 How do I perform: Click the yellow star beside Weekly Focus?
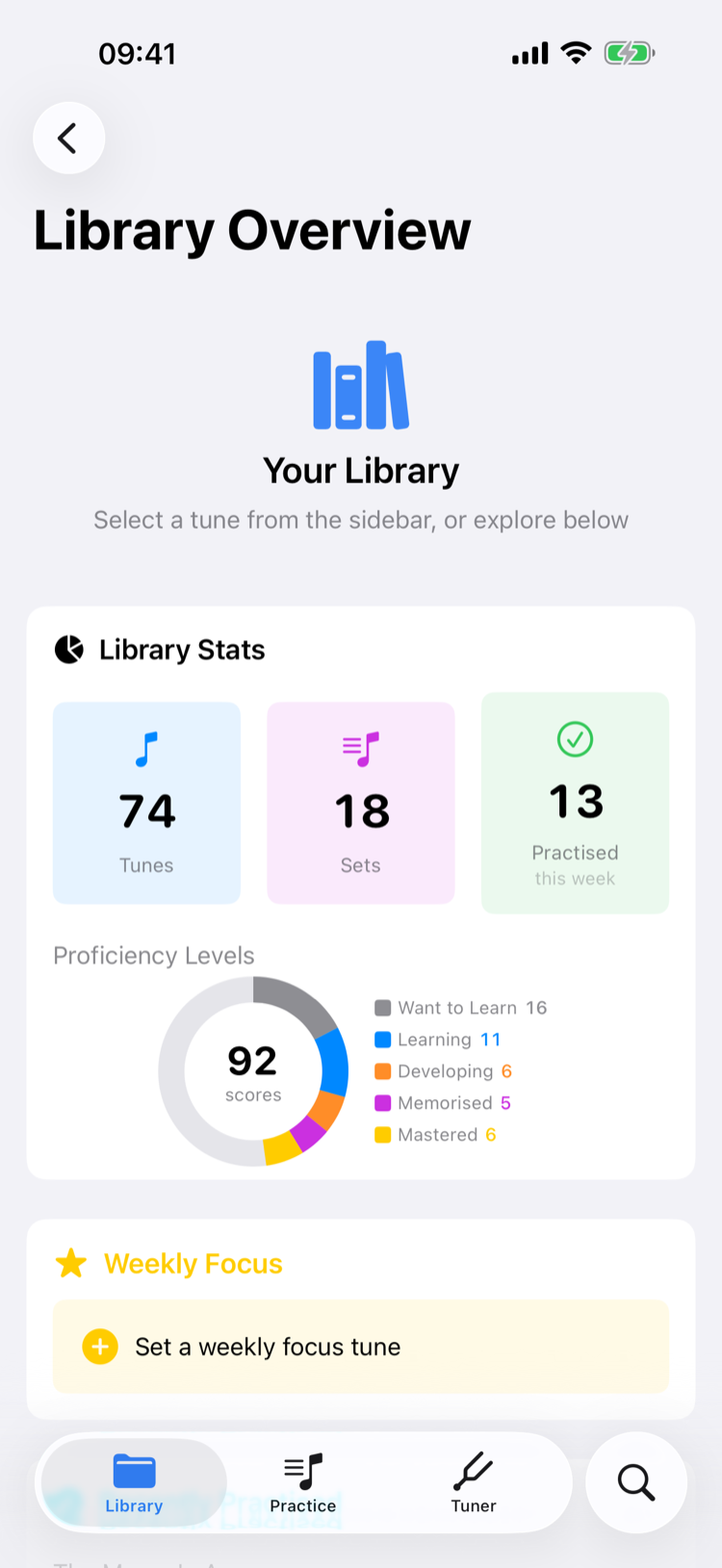tap(69, 1263)
